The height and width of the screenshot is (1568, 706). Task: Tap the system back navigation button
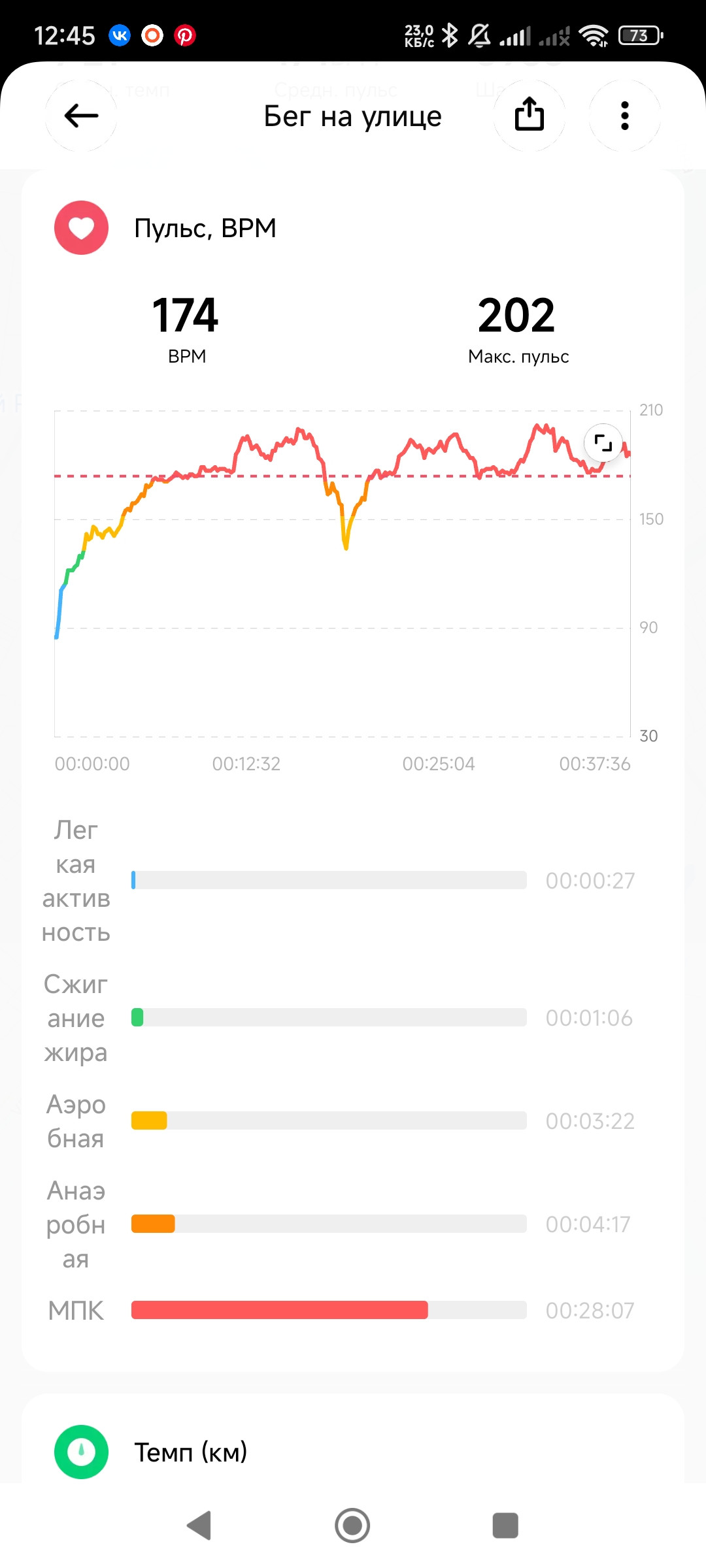[199, 1526]
